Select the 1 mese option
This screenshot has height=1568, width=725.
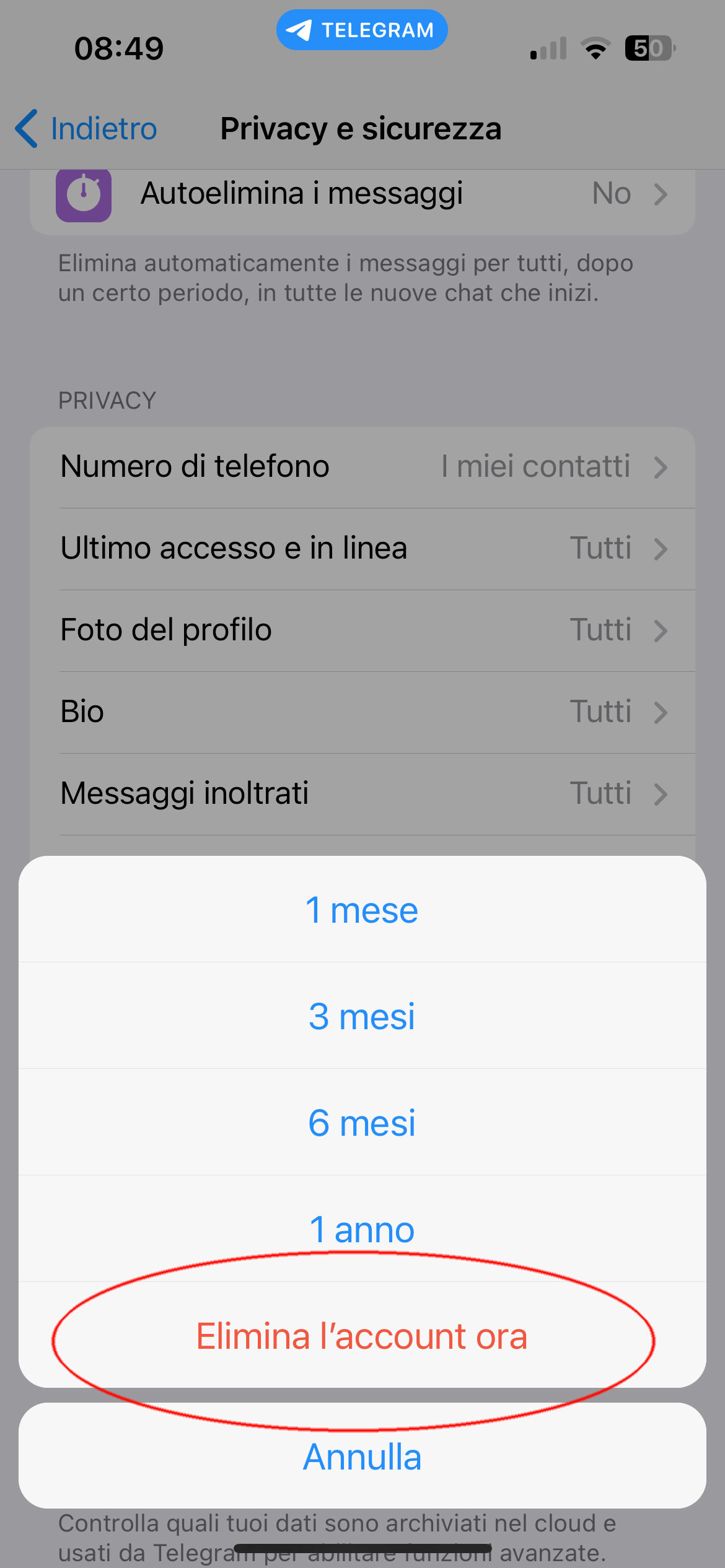point(362,910)
